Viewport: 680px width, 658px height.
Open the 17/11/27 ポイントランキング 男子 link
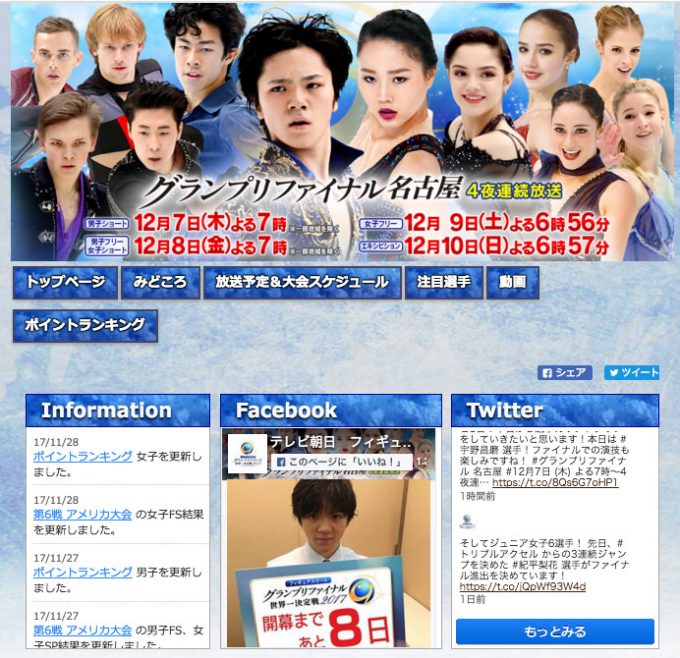82,572
